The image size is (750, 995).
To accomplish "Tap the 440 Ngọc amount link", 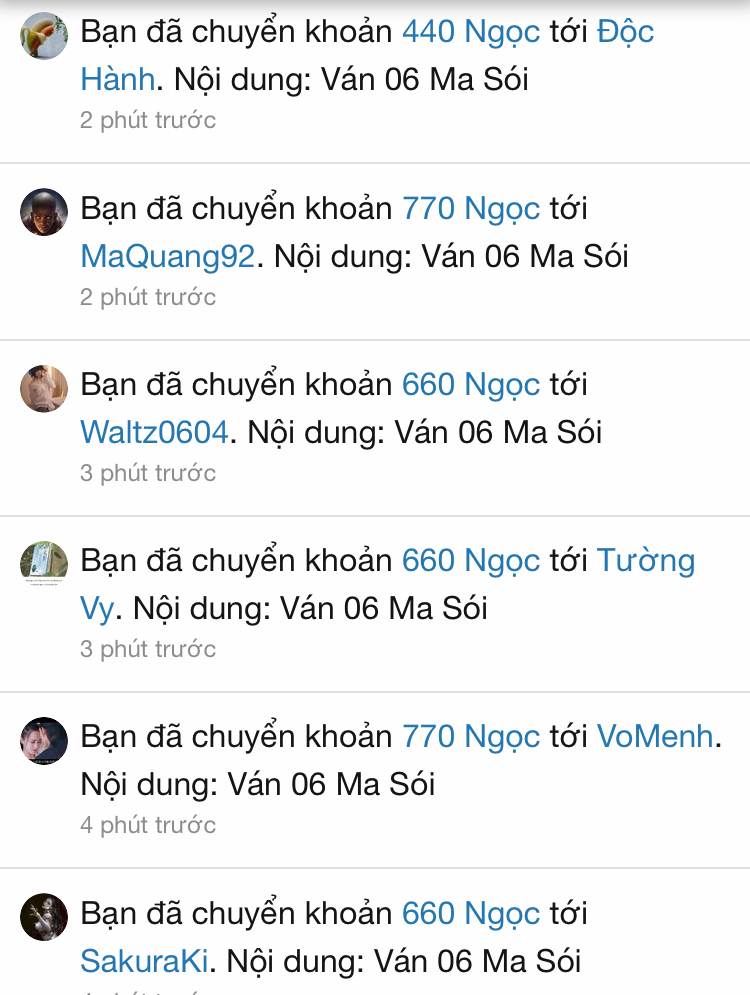I will coord(470,33).
